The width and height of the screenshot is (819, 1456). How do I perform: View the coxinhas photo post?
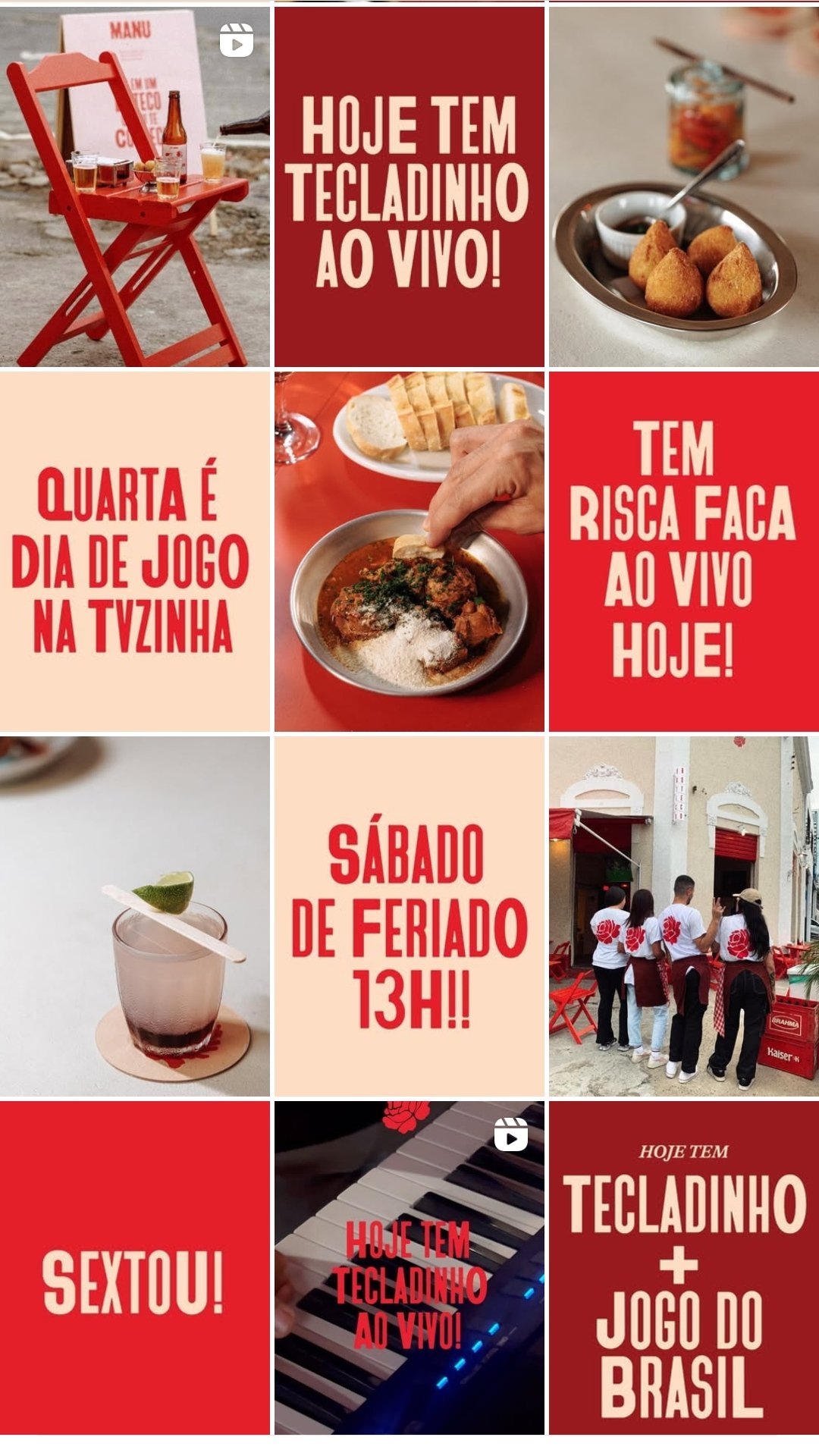(x=683, y=187)
